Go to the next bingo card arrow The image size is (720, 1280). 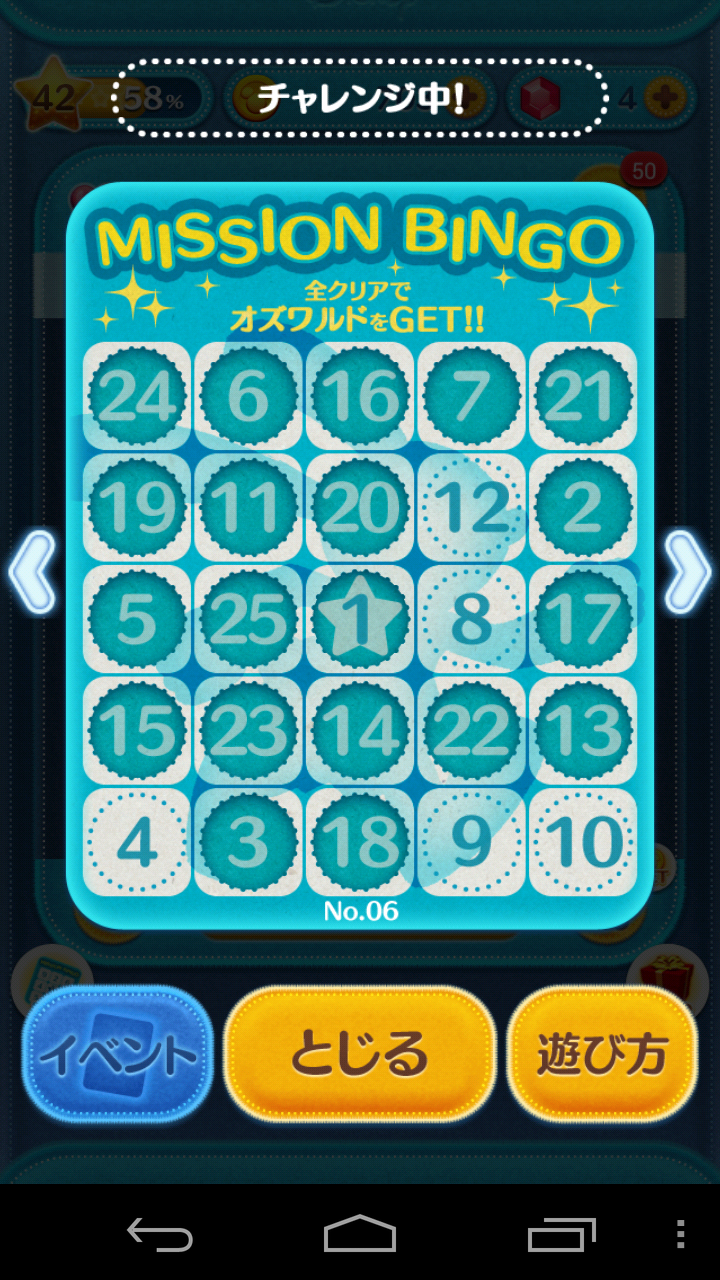pyautogui.click(x=688, y=572)
